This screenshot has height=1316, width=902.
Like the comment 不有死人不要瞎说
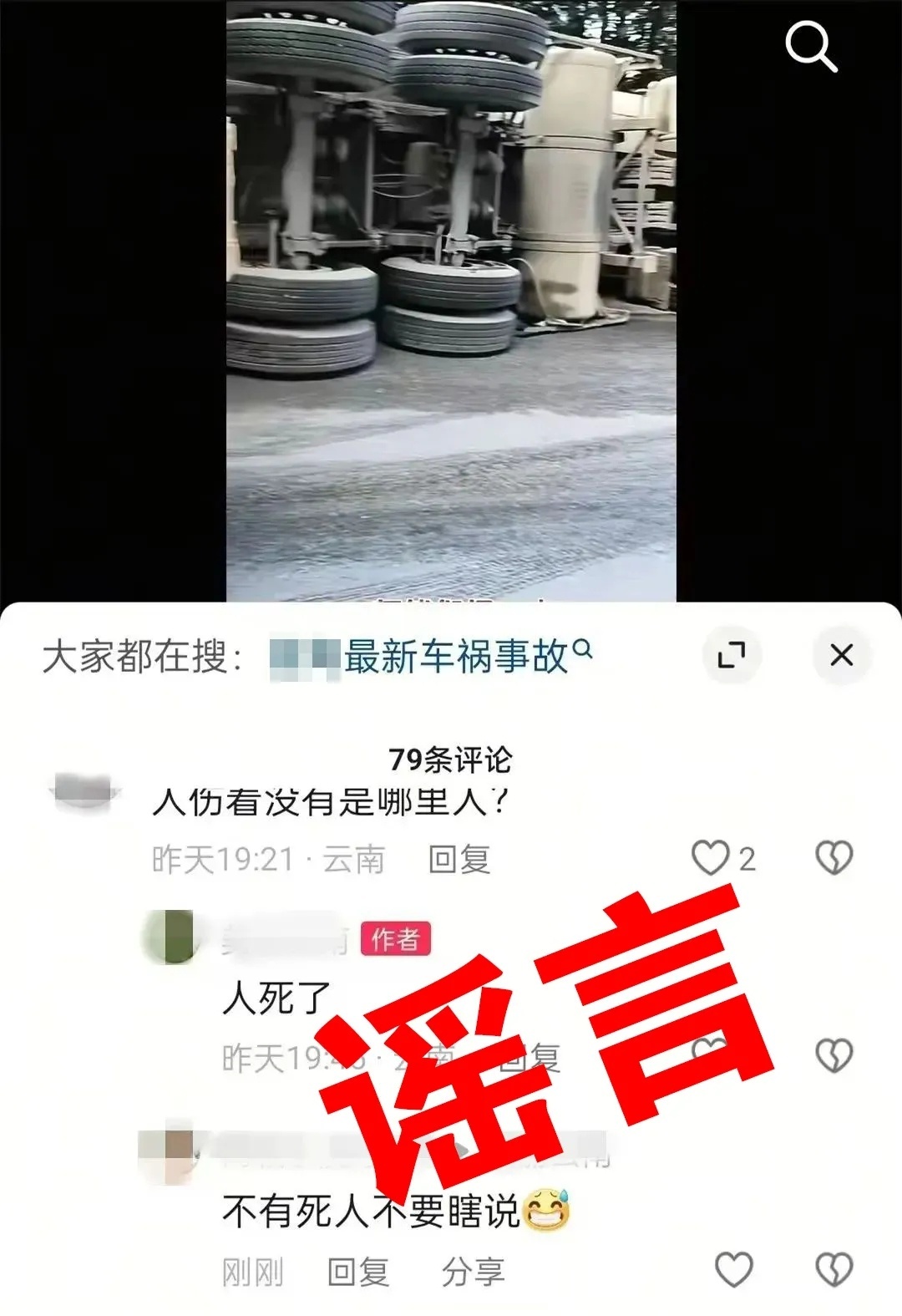733,1270
